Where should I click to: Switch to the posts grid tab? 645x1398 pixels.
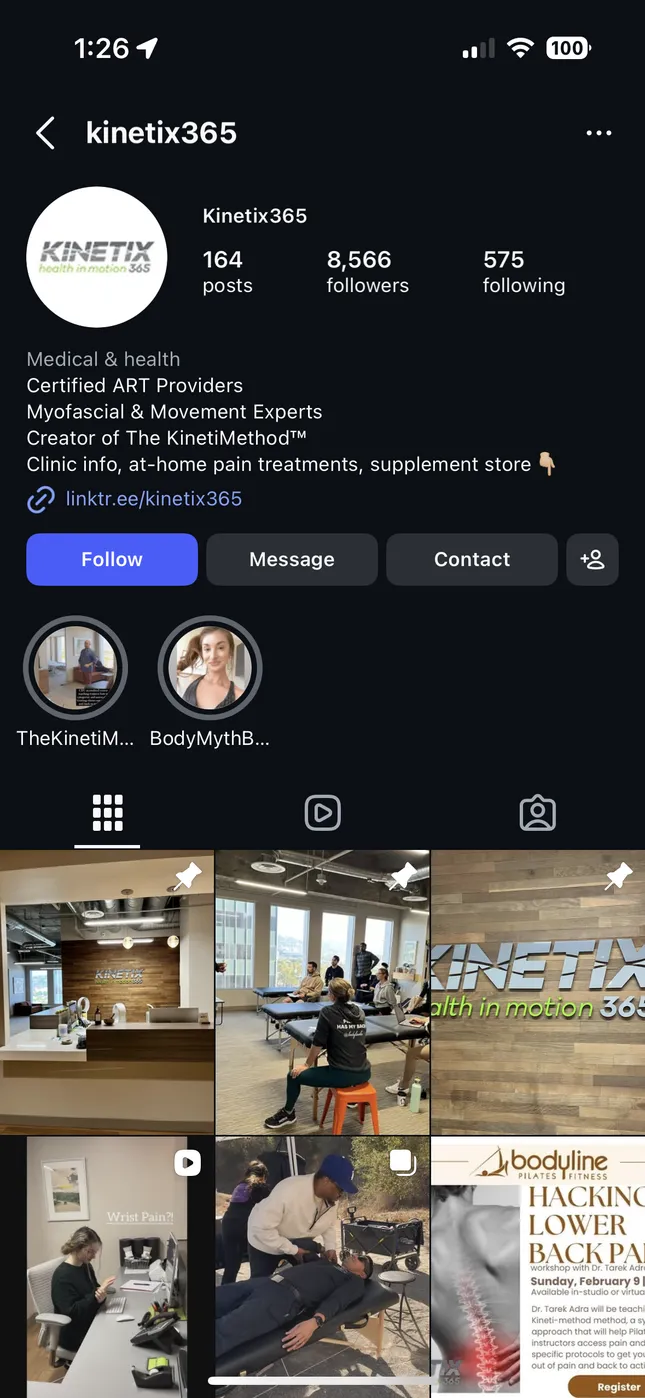pyautogui.click(x=107, y=813)
